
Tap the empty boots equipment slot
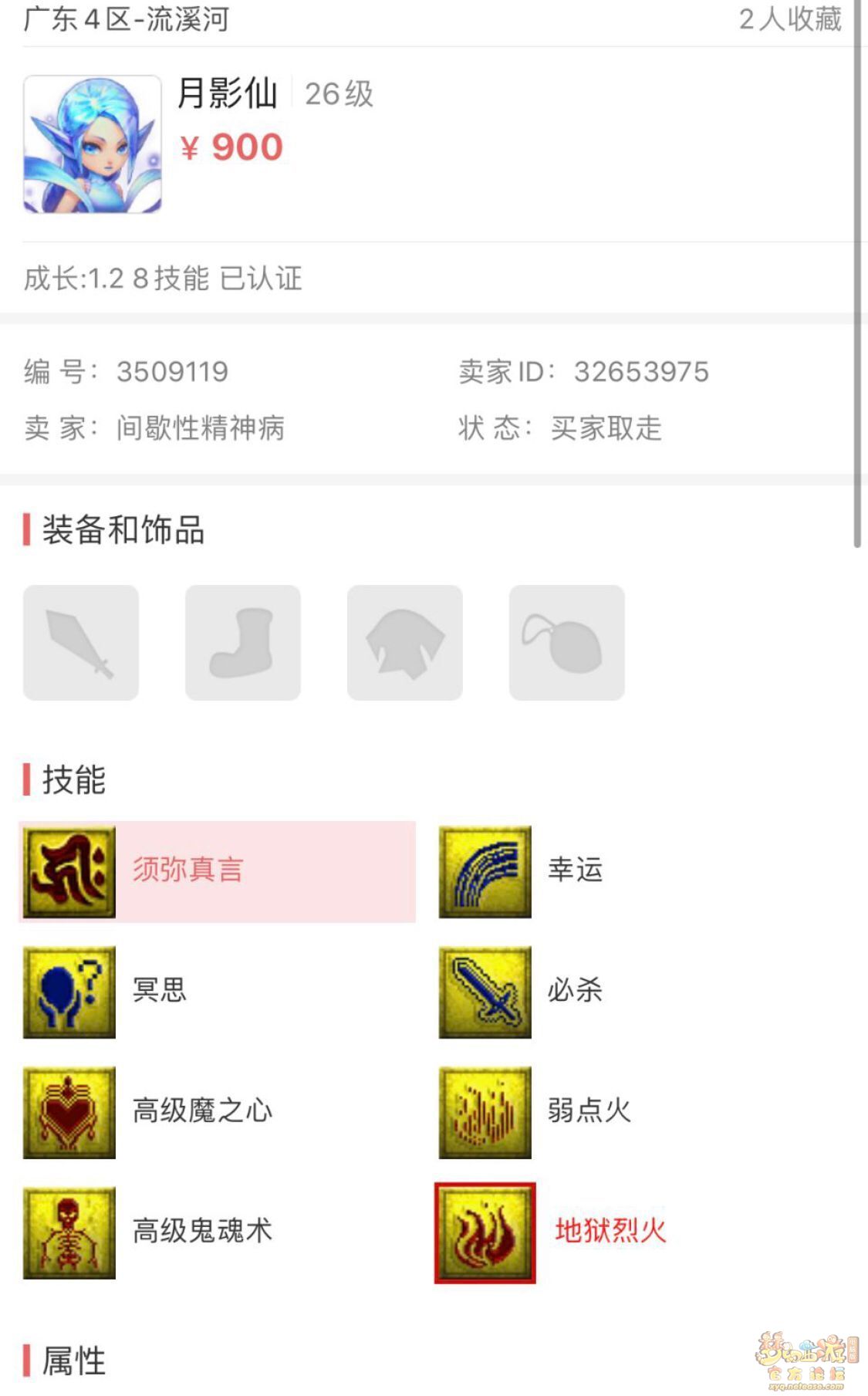pyautogui.click(x=243, y=642)
